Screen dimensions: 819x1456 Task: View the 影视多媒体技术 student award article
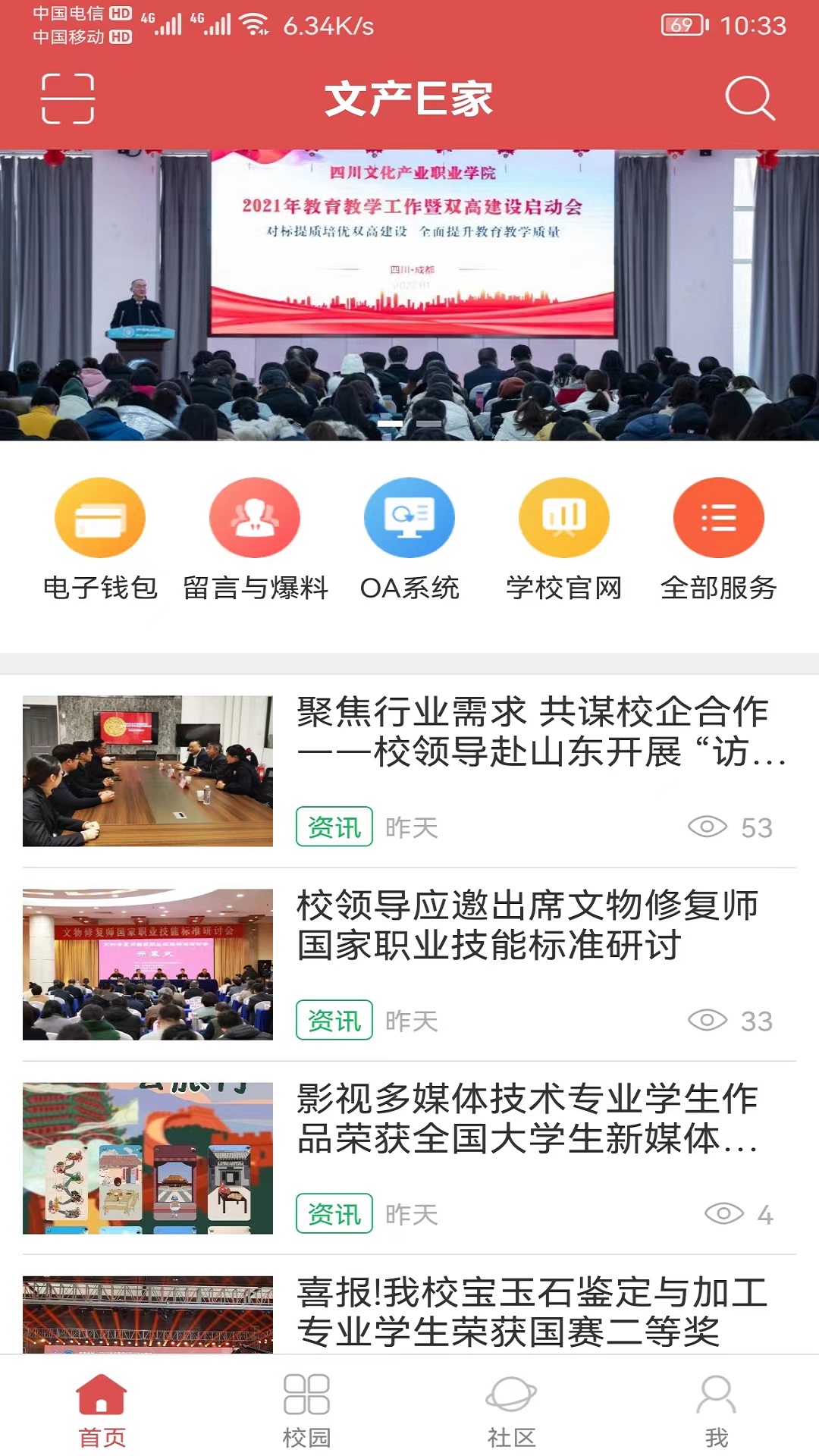click(527, 1119)
